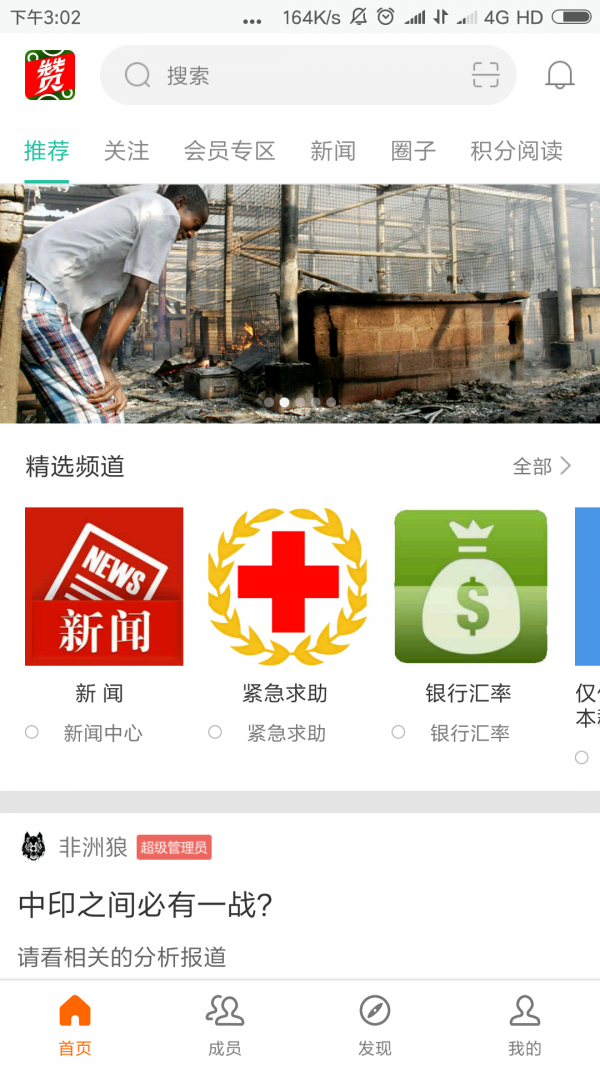
Task: Open the 我的 bottom tab
Action: (524, 1026)
